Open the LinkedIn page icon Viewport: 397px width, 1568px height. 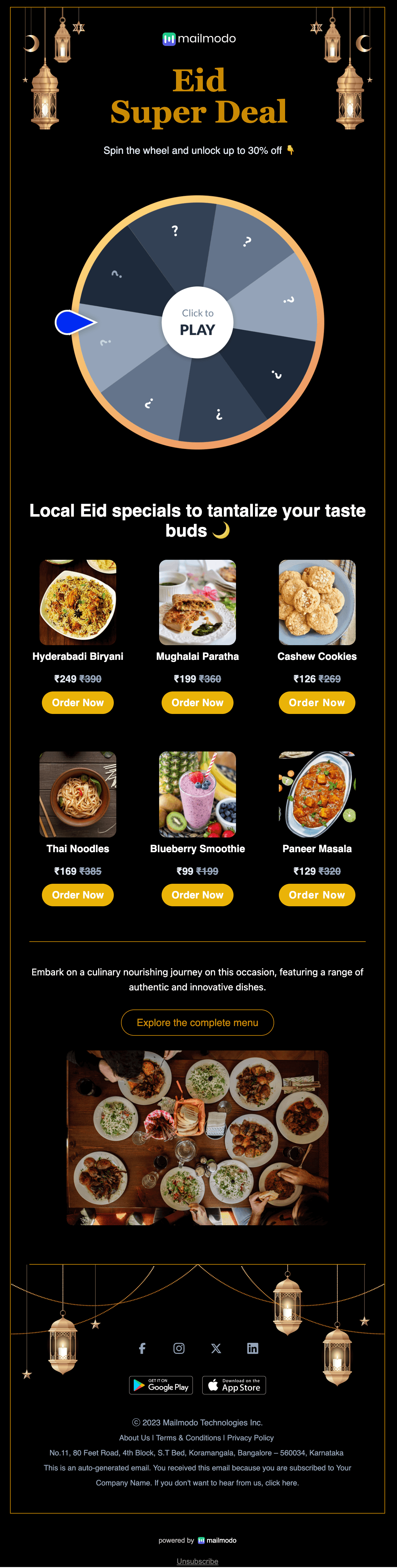(x=253, y=1348)
